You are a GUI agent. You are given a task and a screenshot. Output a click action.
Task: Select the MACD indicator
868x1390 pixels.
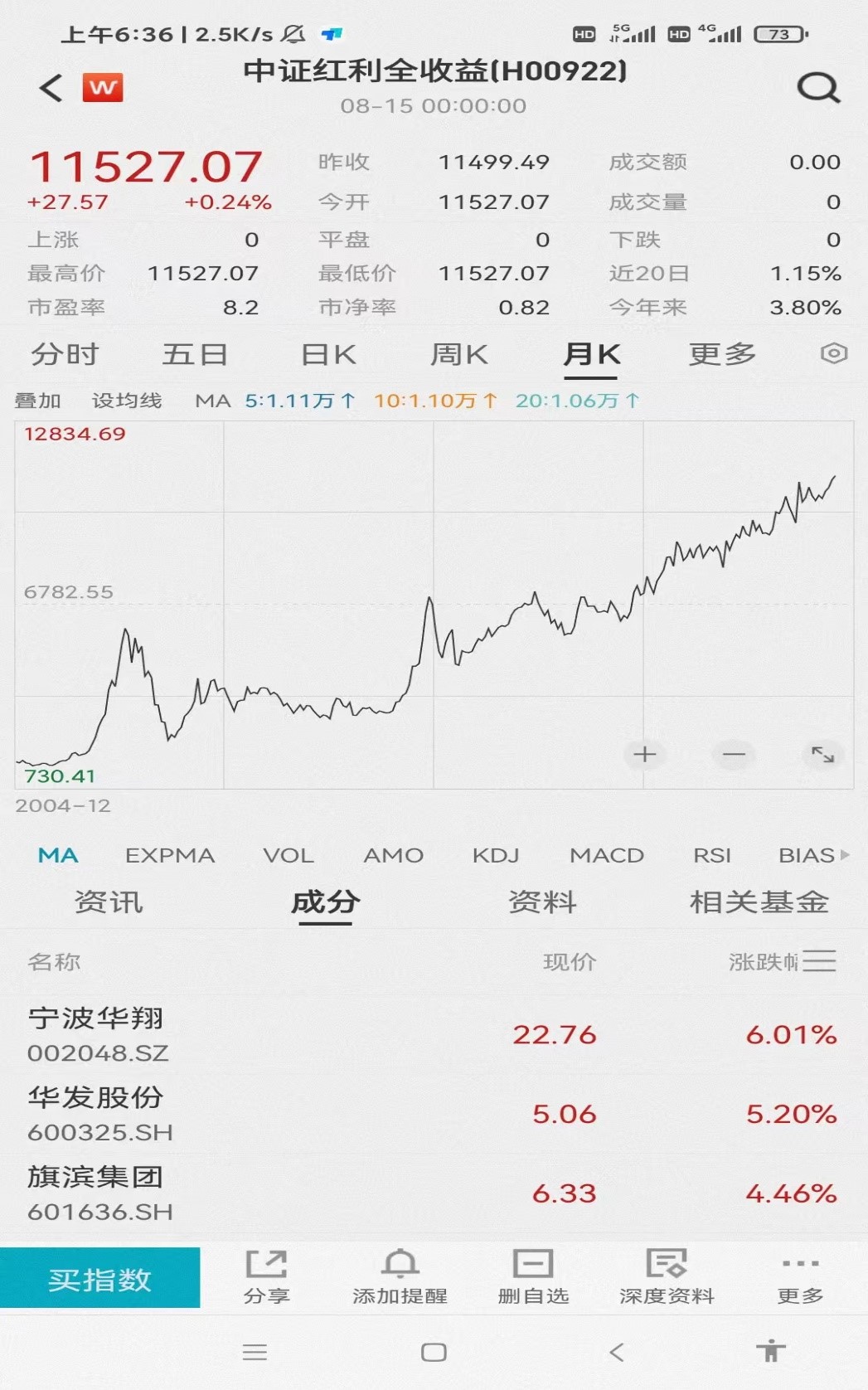(x=606, y=855)
